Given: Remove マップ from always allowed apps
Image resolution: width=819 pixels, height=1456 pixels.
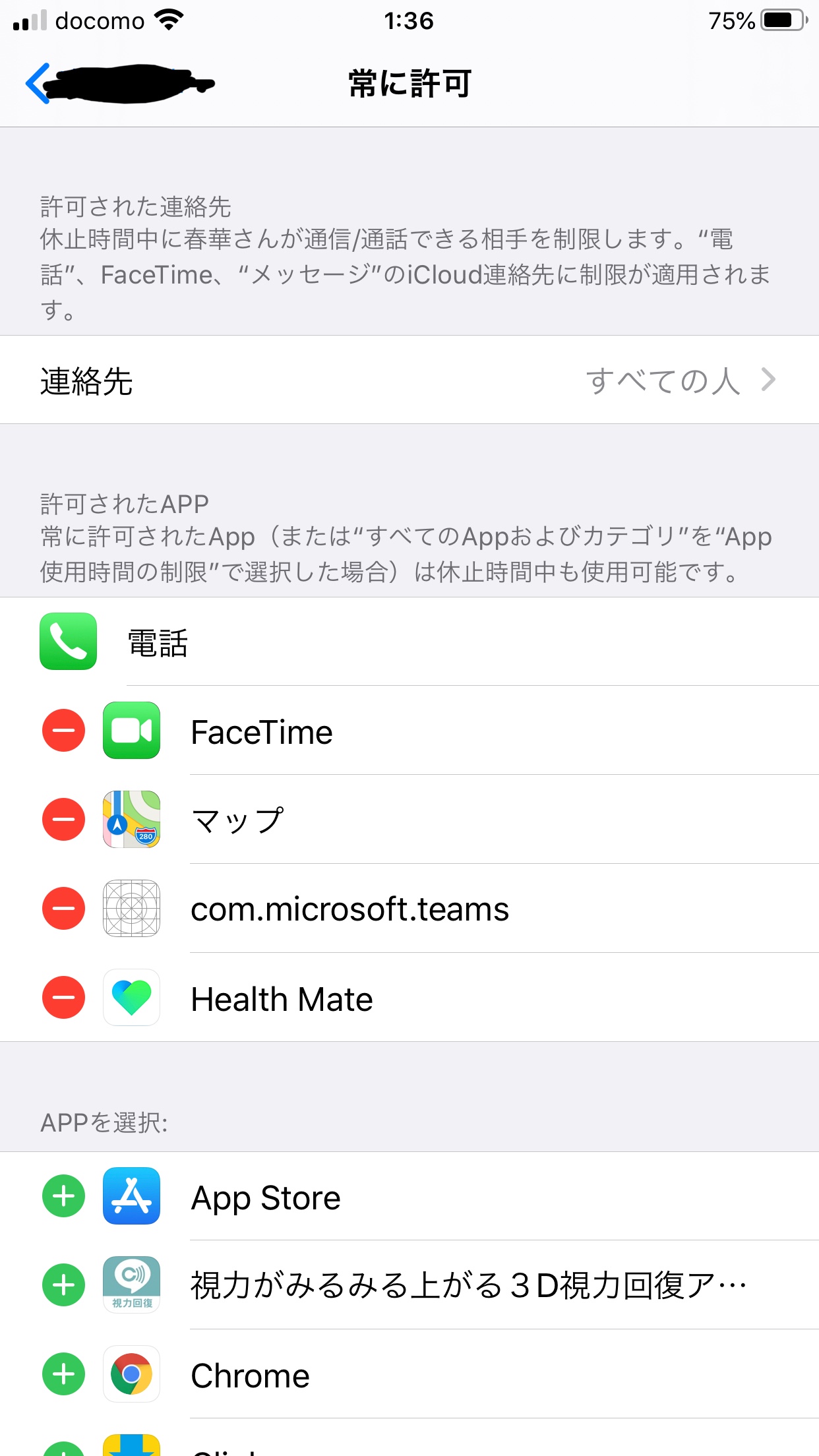Looking at the screenshot, I should pyautogui.click(x=63, y=820).
